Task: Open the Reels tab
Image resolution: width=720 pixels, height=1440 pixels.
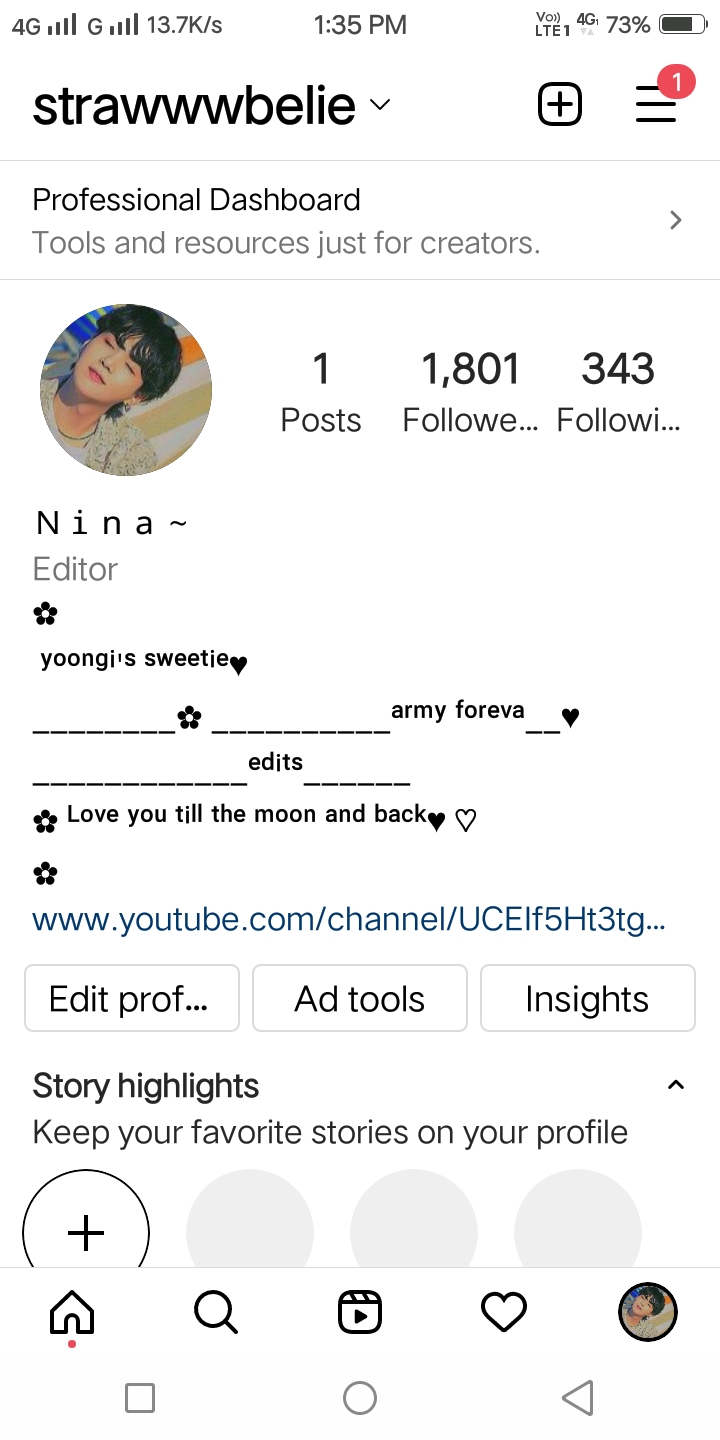Action: click(x=360, y=1312)
